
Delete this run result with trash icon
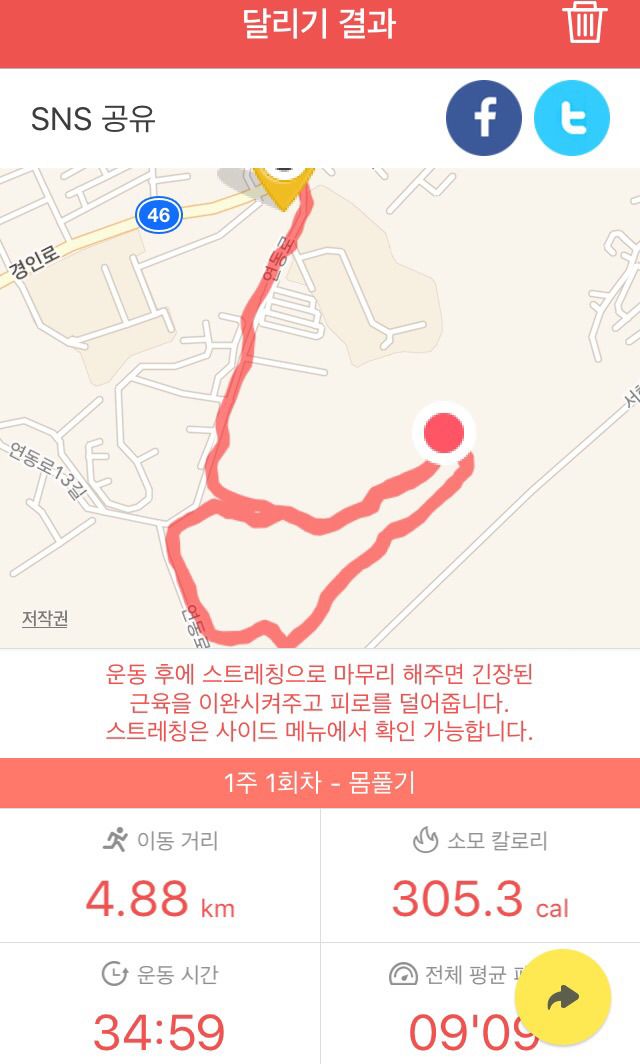[x=584, y=22]
